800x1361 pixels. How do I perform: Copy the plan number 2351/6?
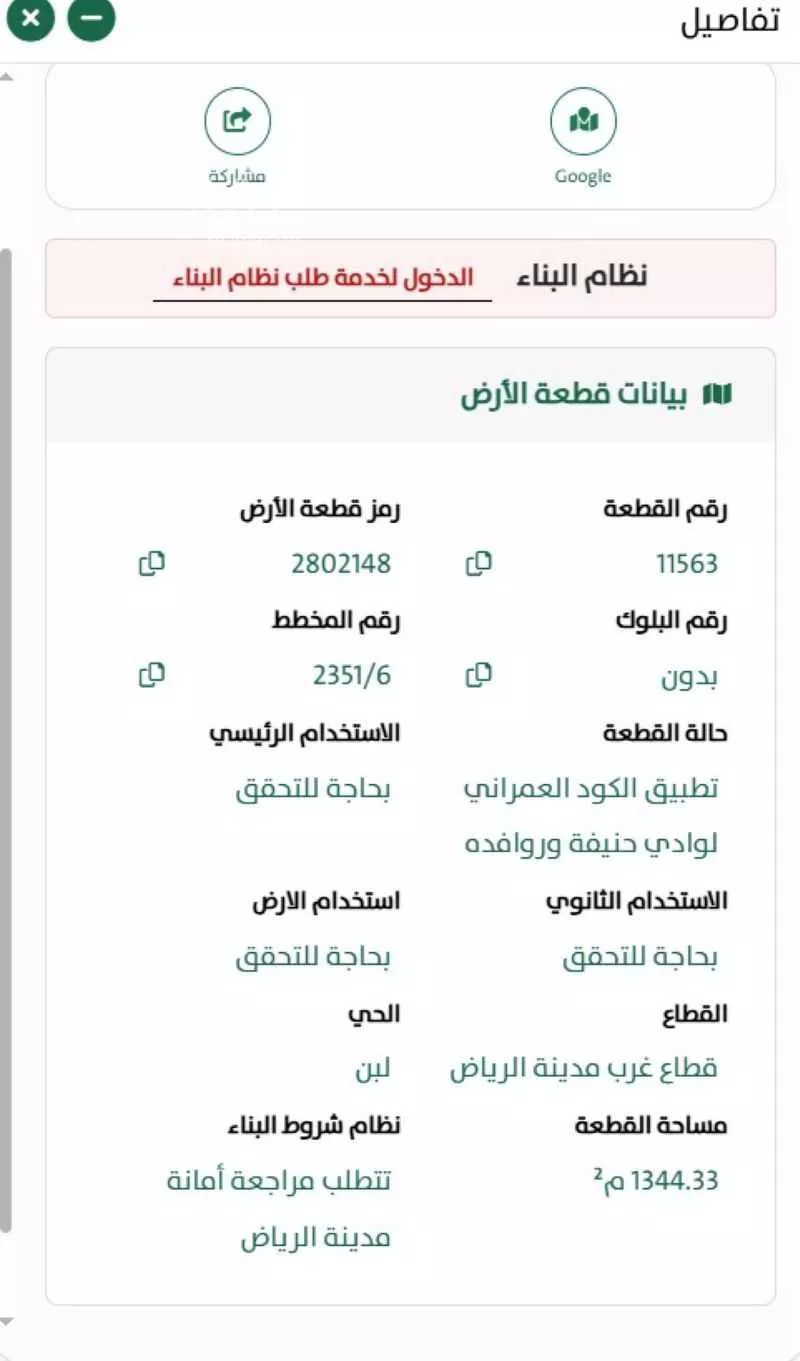pos(151,674)
